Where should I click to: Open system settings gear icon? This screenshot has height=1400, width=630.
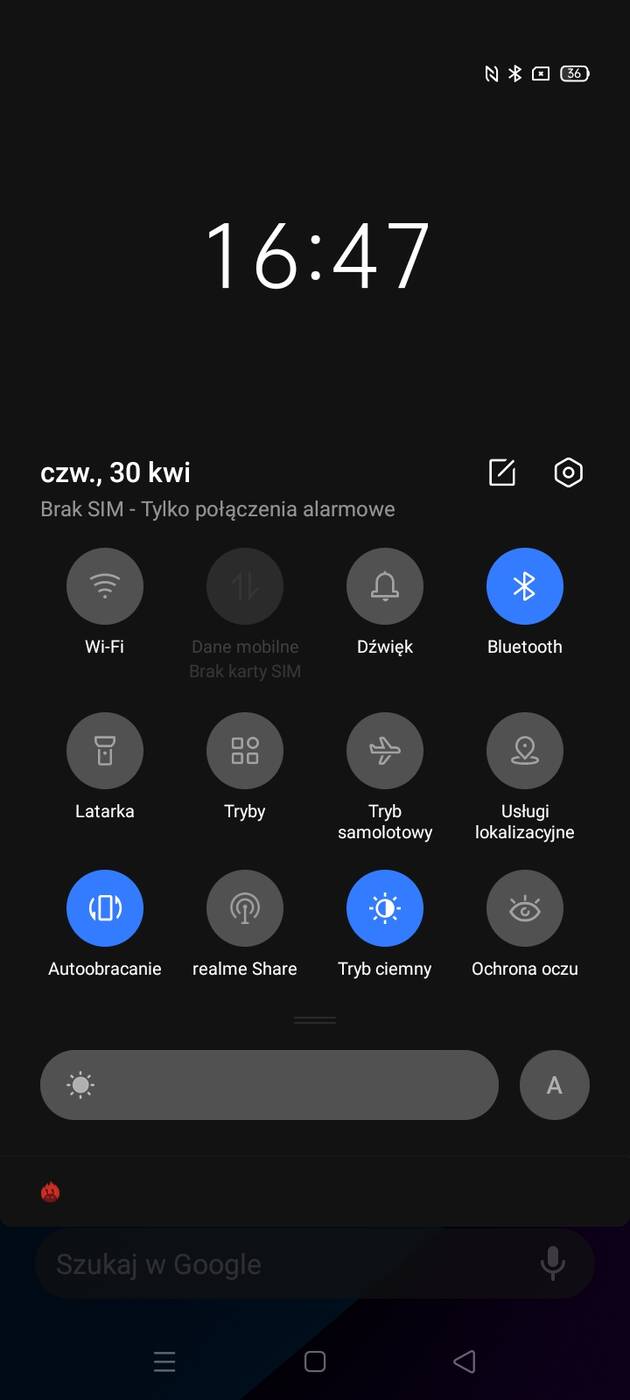(568, 472)
